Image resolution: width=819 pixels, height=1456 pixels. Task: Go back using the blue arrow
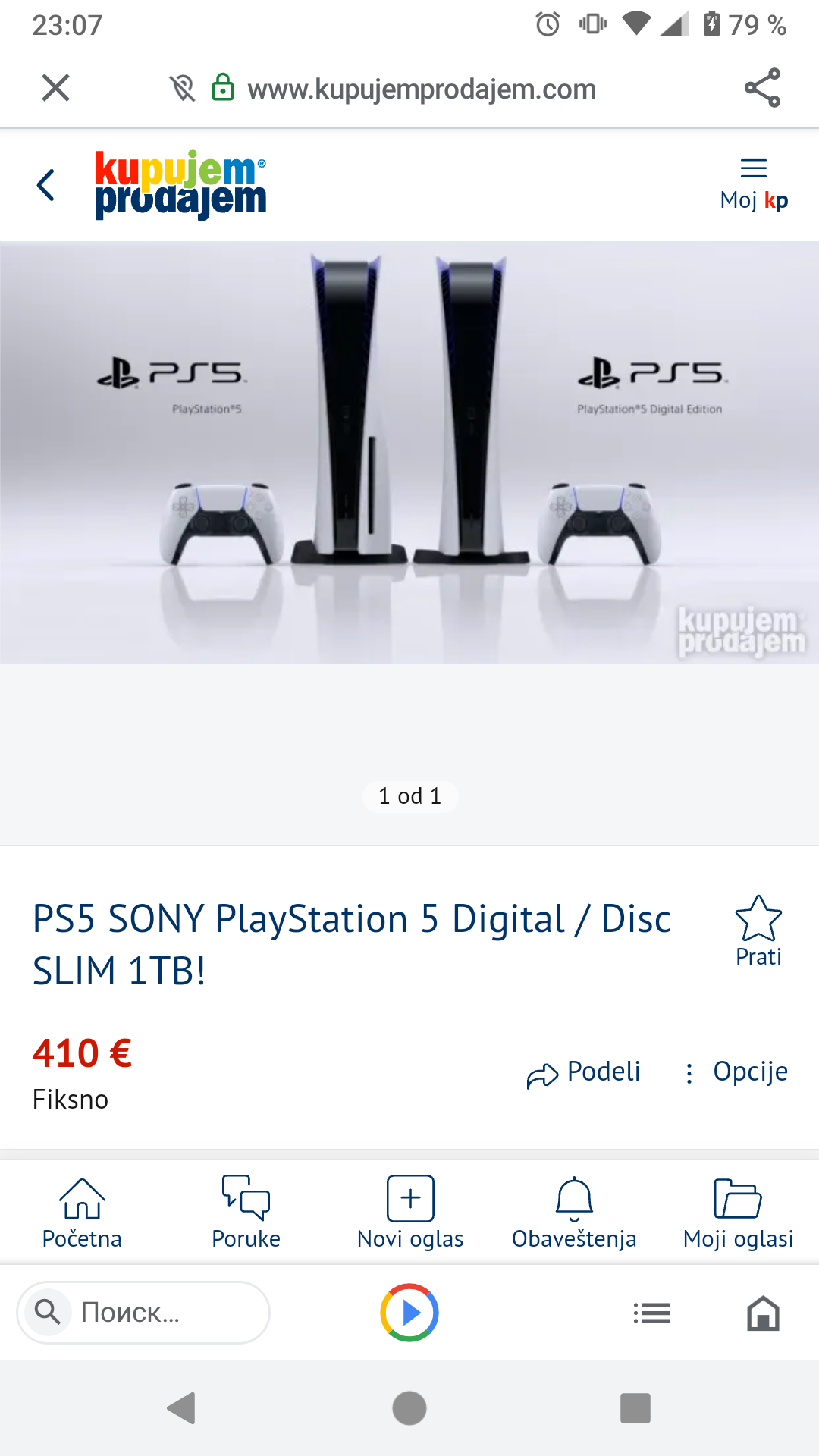46,185
